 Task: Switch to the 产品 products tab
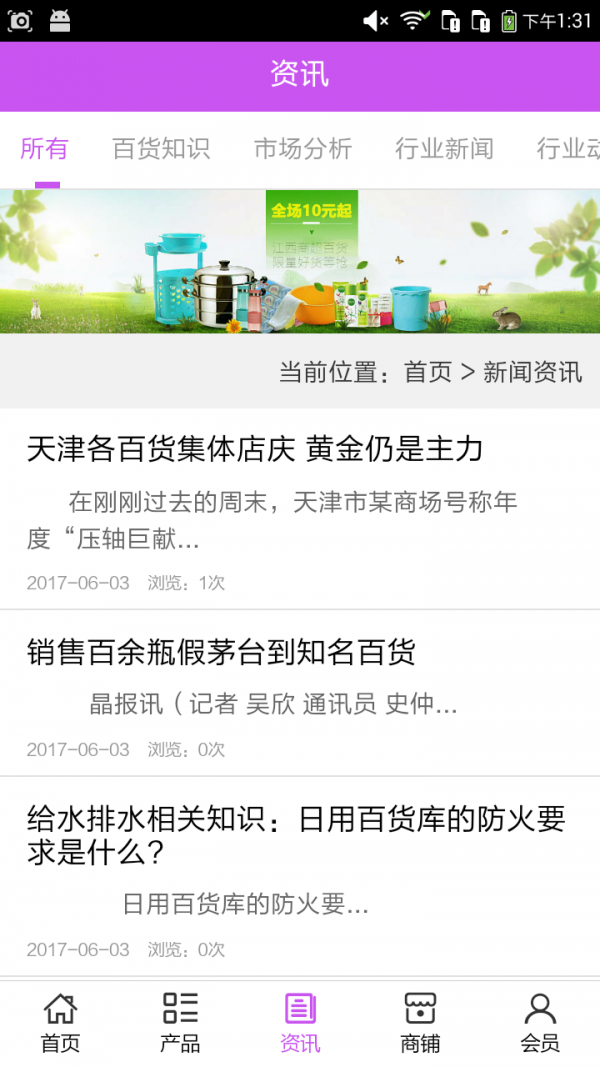180,1022
